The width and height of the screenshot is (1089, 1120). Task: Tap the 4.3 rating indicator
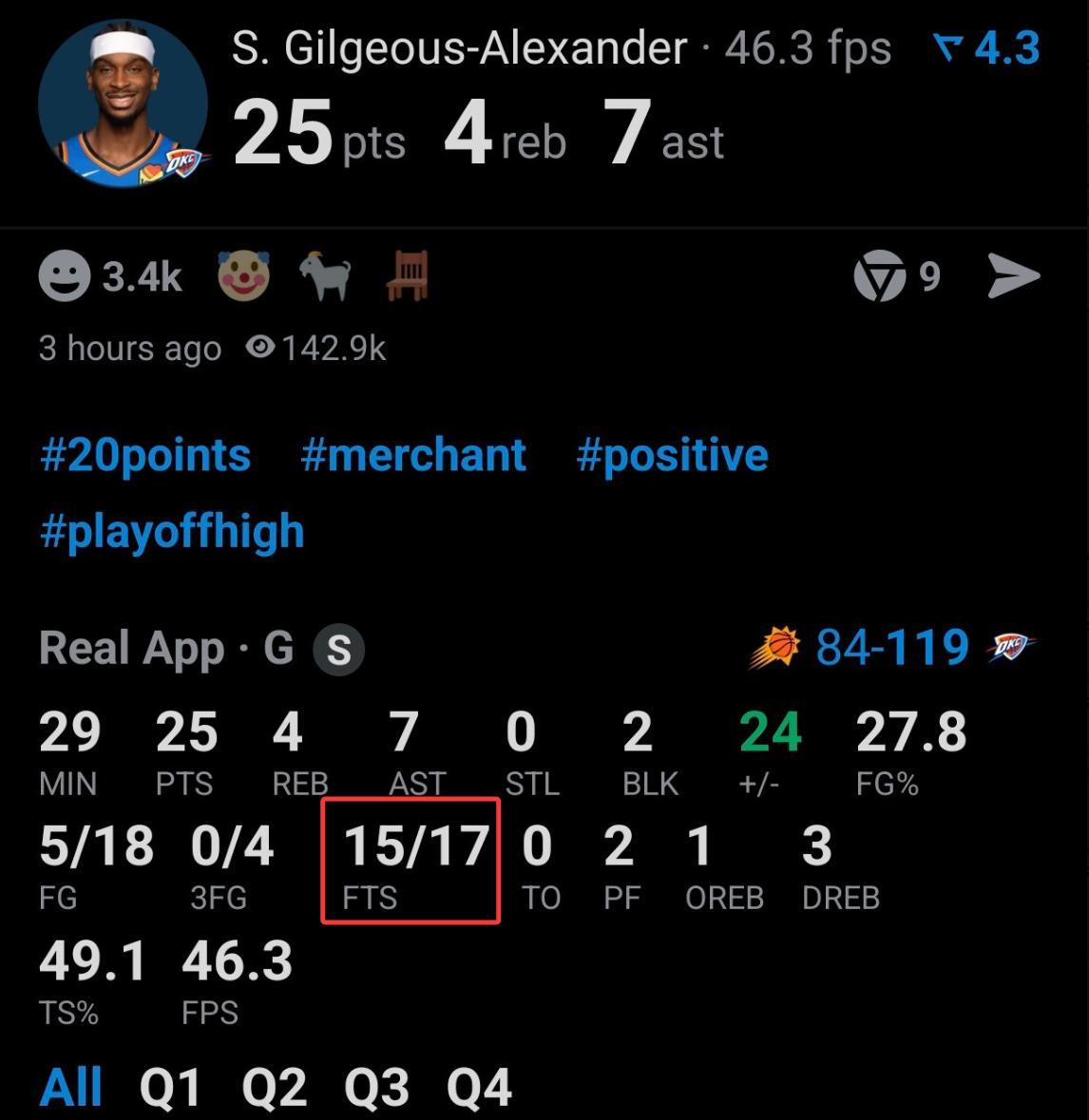pyautogui.click(x=988, y=48)
